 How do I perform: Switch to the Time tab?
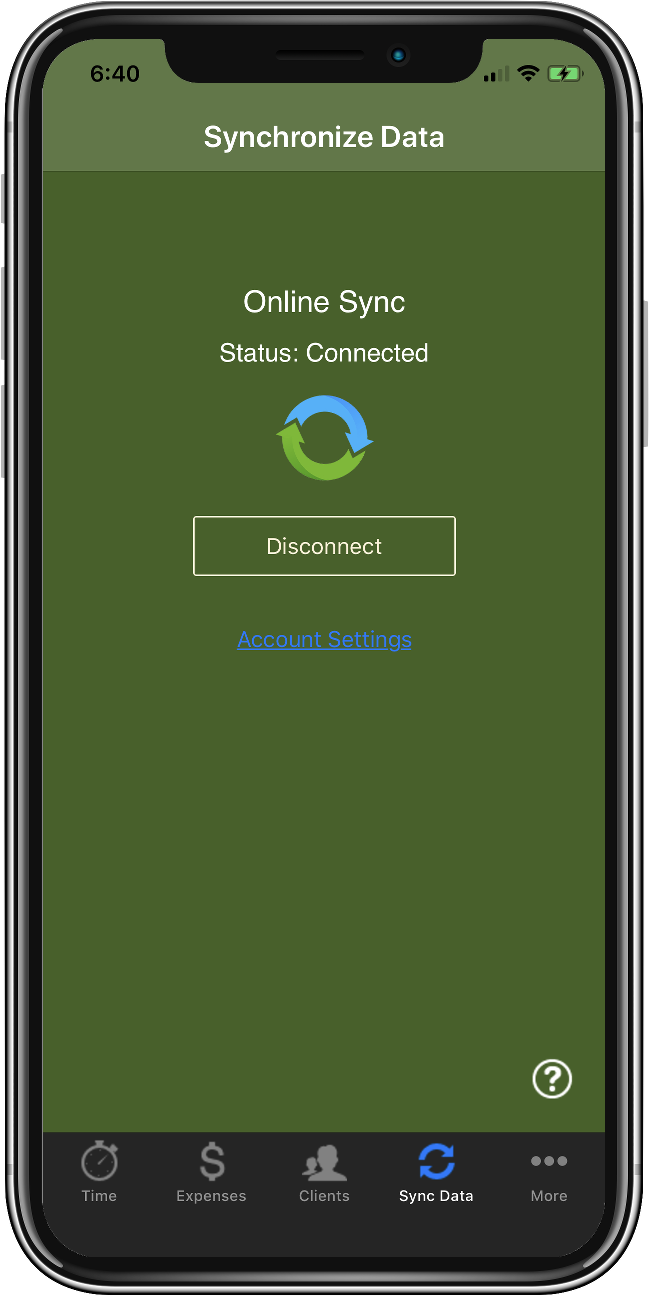tap(99, 1173)
